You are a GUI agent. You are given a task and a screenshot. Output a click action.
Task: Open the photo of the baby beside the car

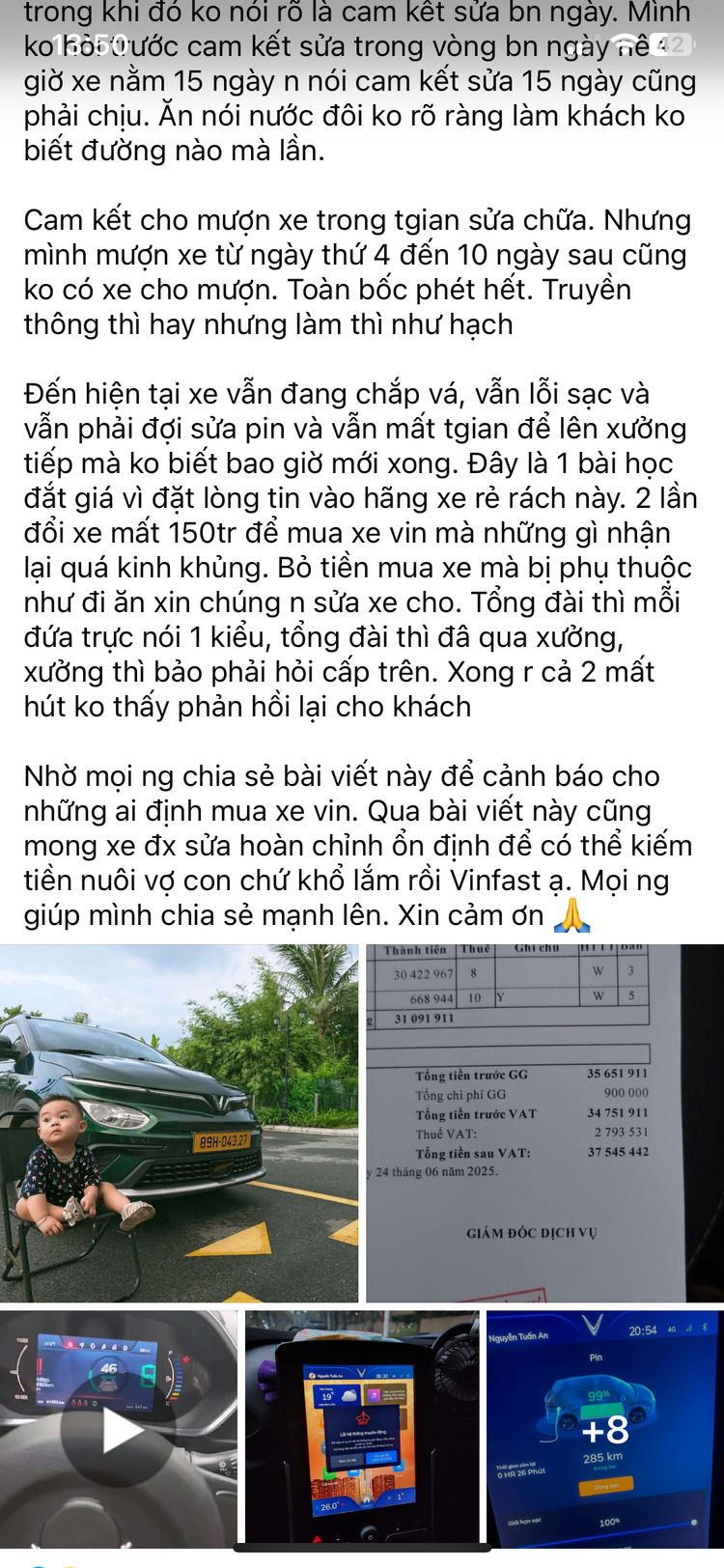[x=179, y=1122]
